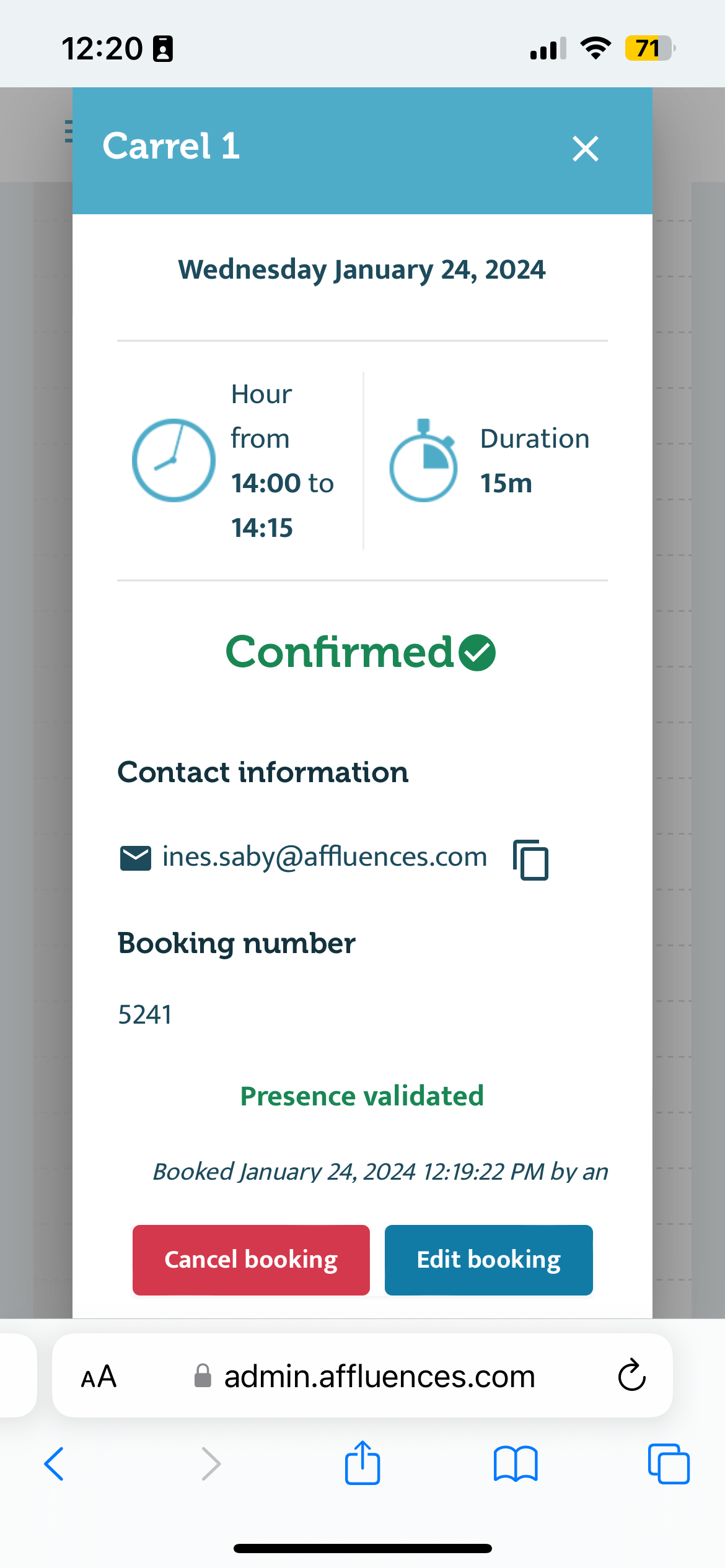Tap Edit booking
725x1568 pixels.
pyautogui.click(x=488, y=1260)
